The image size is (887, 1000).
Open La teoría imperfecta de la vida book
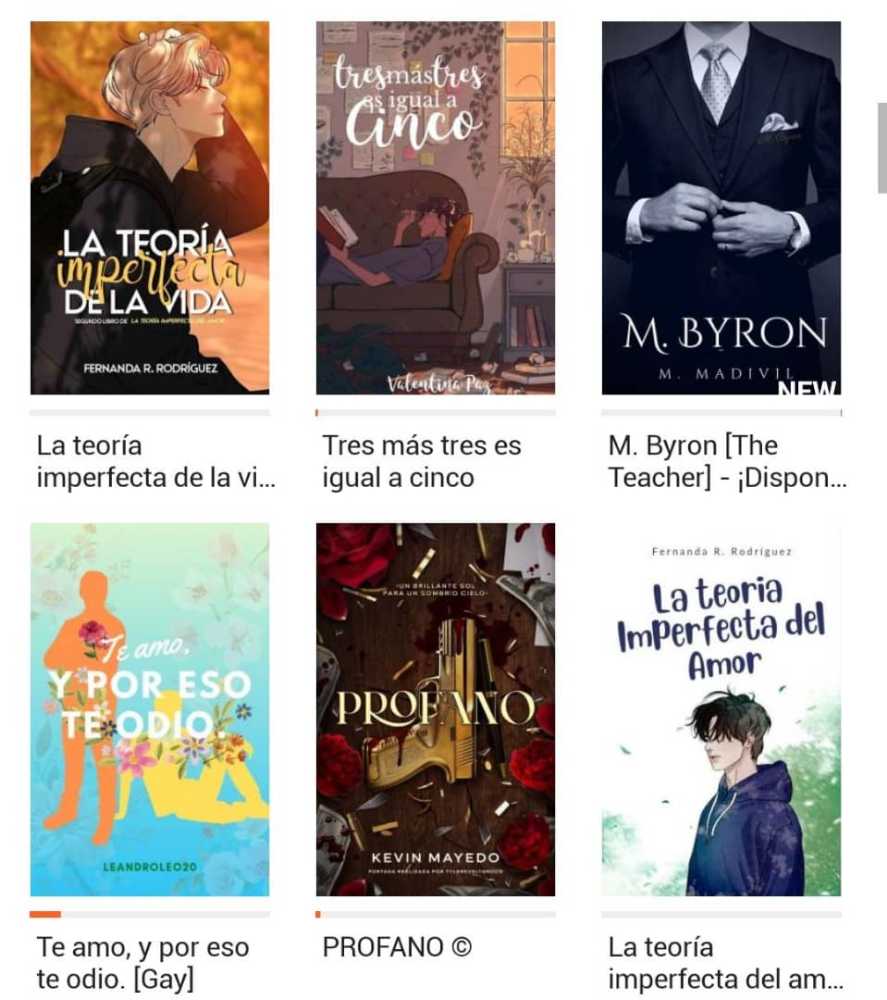pyautogui.click(x=149, y=208)
